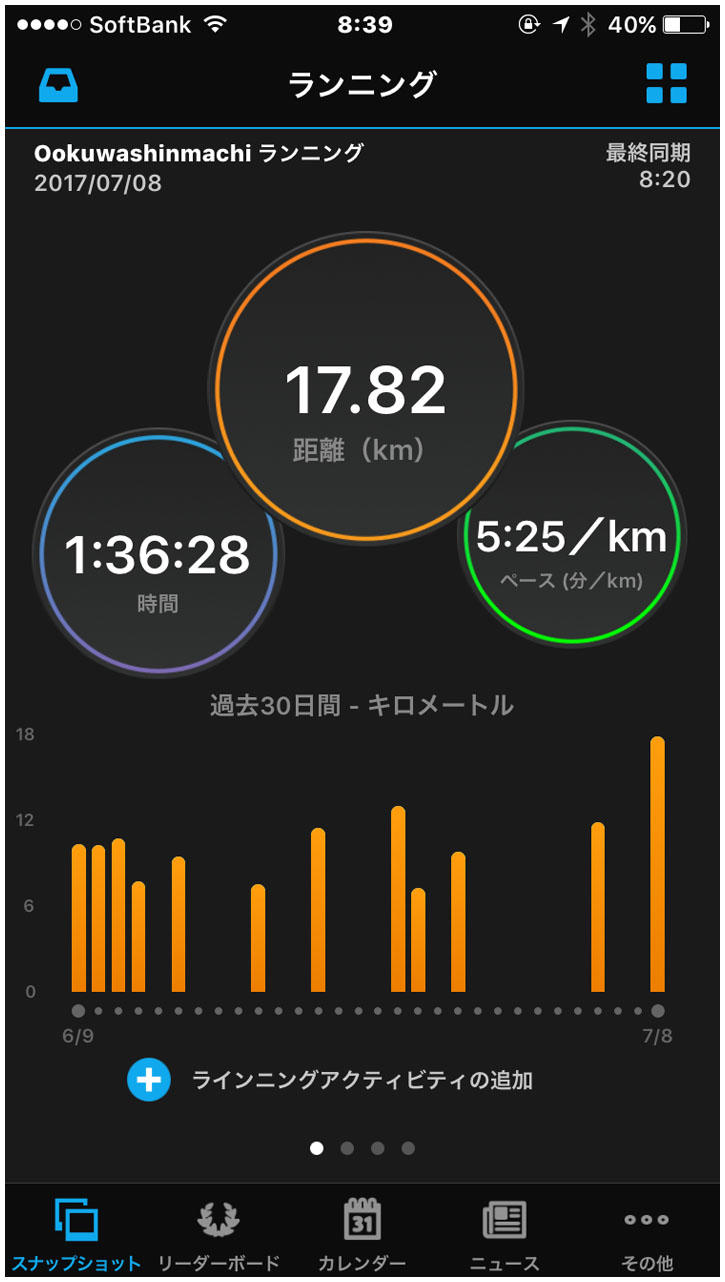Open the 17.82 距離 (km) circle
This screenshot has width=725, height=1282.
[366, 390]
